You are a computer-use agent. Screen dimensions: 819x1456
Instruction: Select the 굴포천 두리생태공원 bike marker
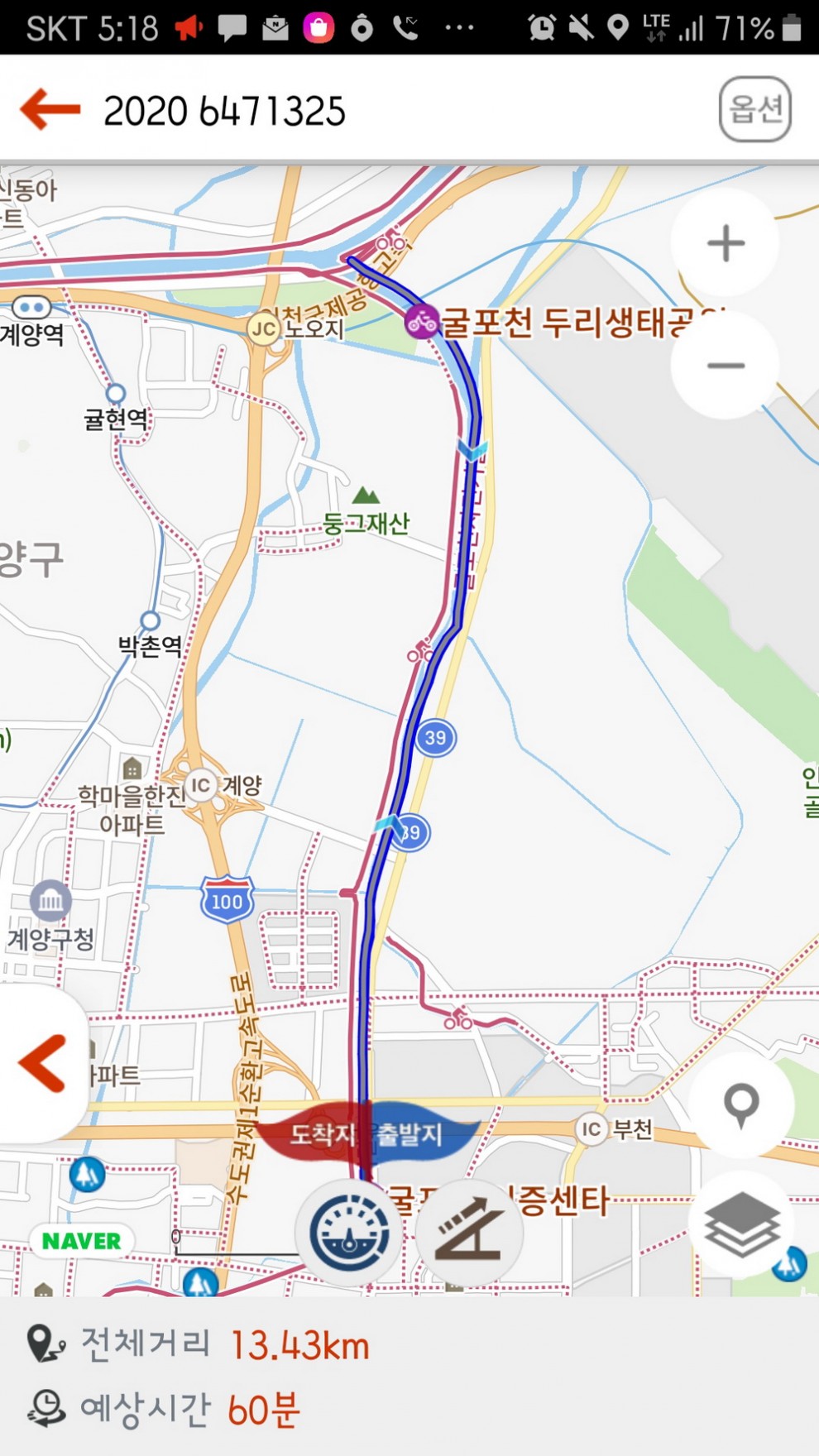(421, 322)
